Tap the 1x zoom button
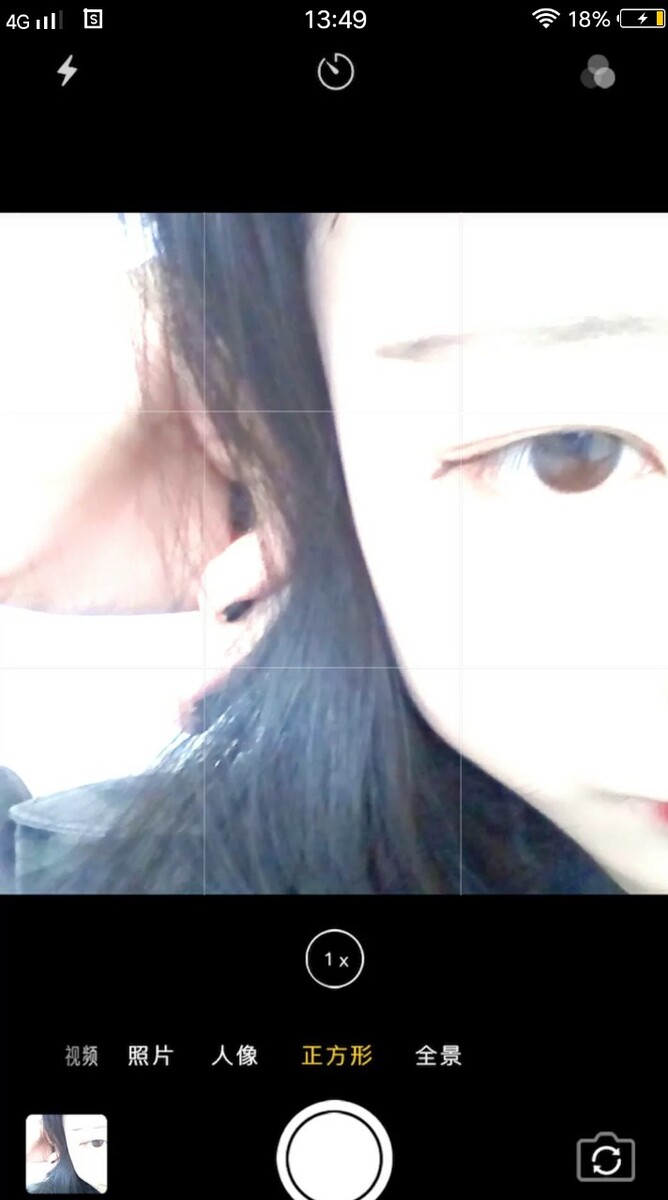This screenshot has width=668, height=1200. coord(335,959)
